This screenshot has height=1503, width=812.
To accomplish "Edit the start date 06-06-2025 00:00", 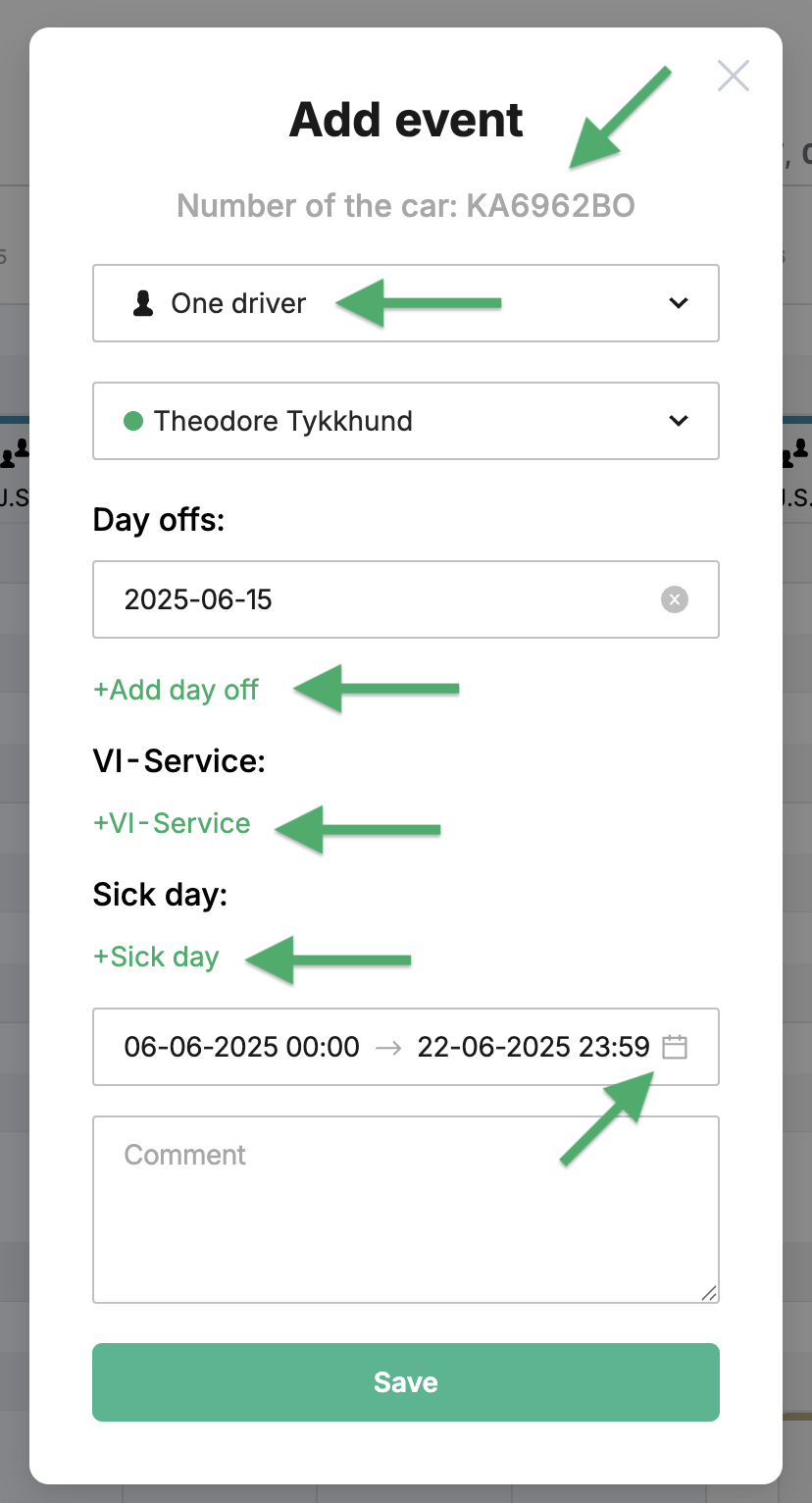I will (242, 1047).
